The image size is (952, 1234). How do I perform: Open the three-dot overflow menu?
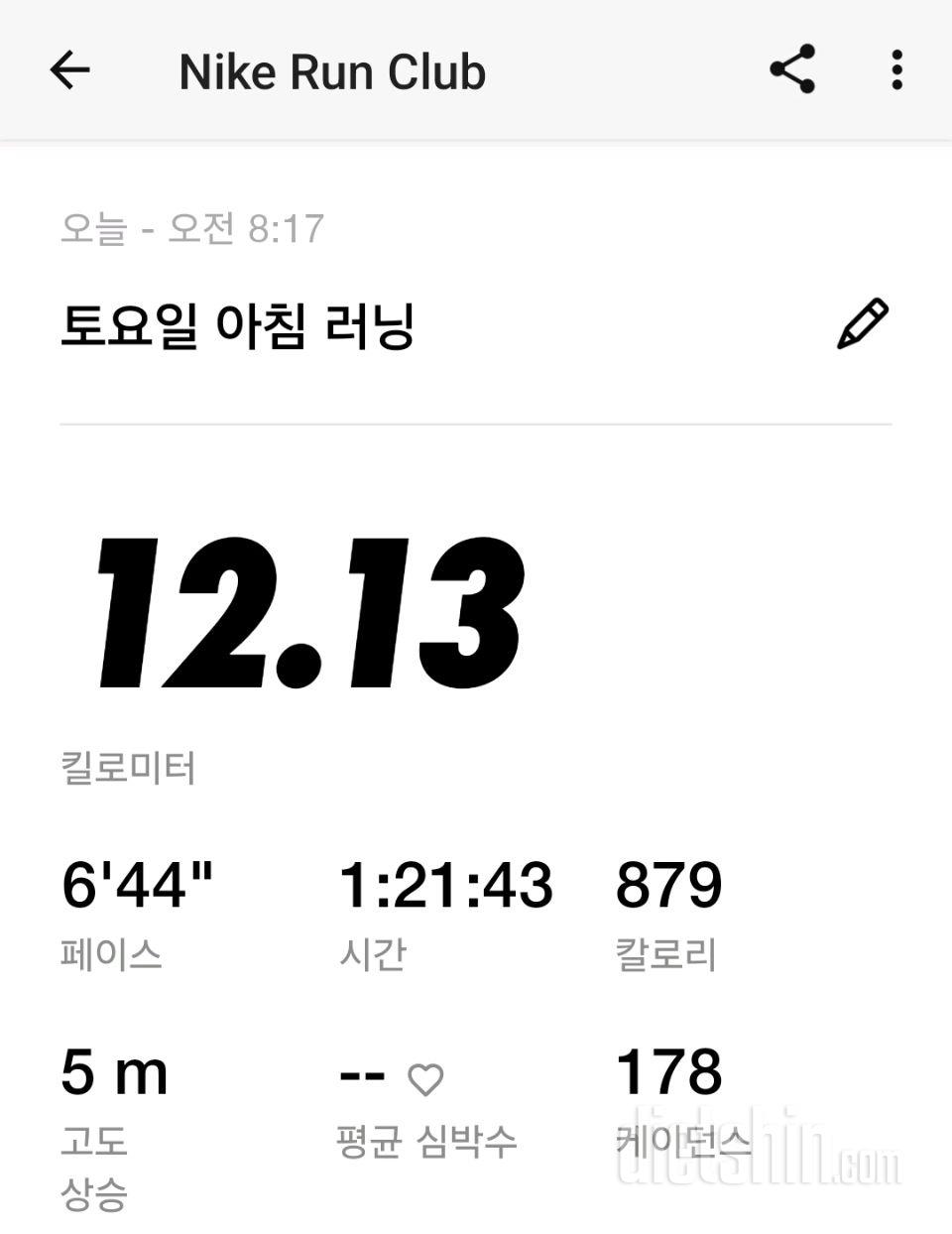896,70
